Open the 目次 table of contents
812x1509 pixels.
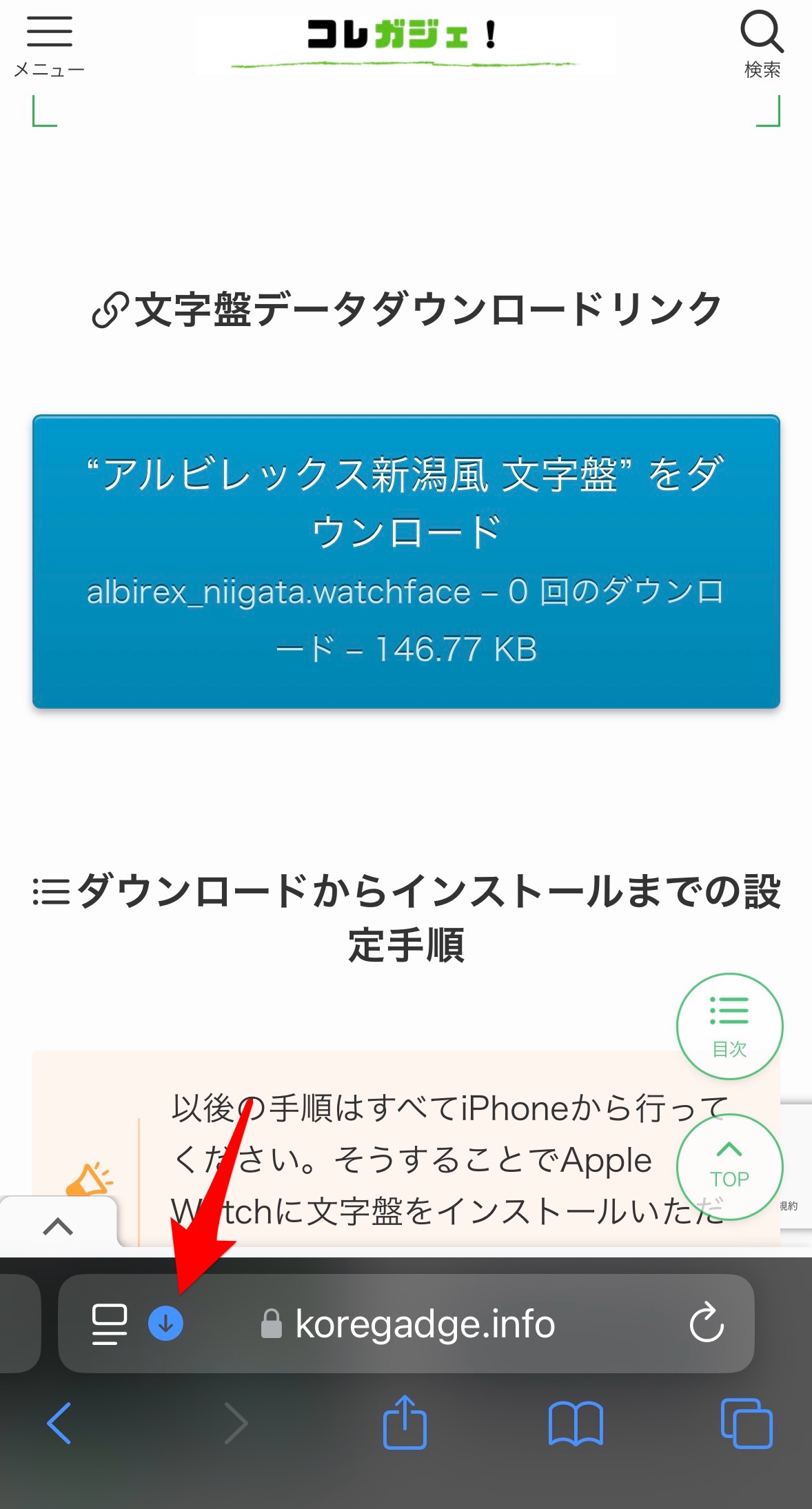click(729, 1026)
